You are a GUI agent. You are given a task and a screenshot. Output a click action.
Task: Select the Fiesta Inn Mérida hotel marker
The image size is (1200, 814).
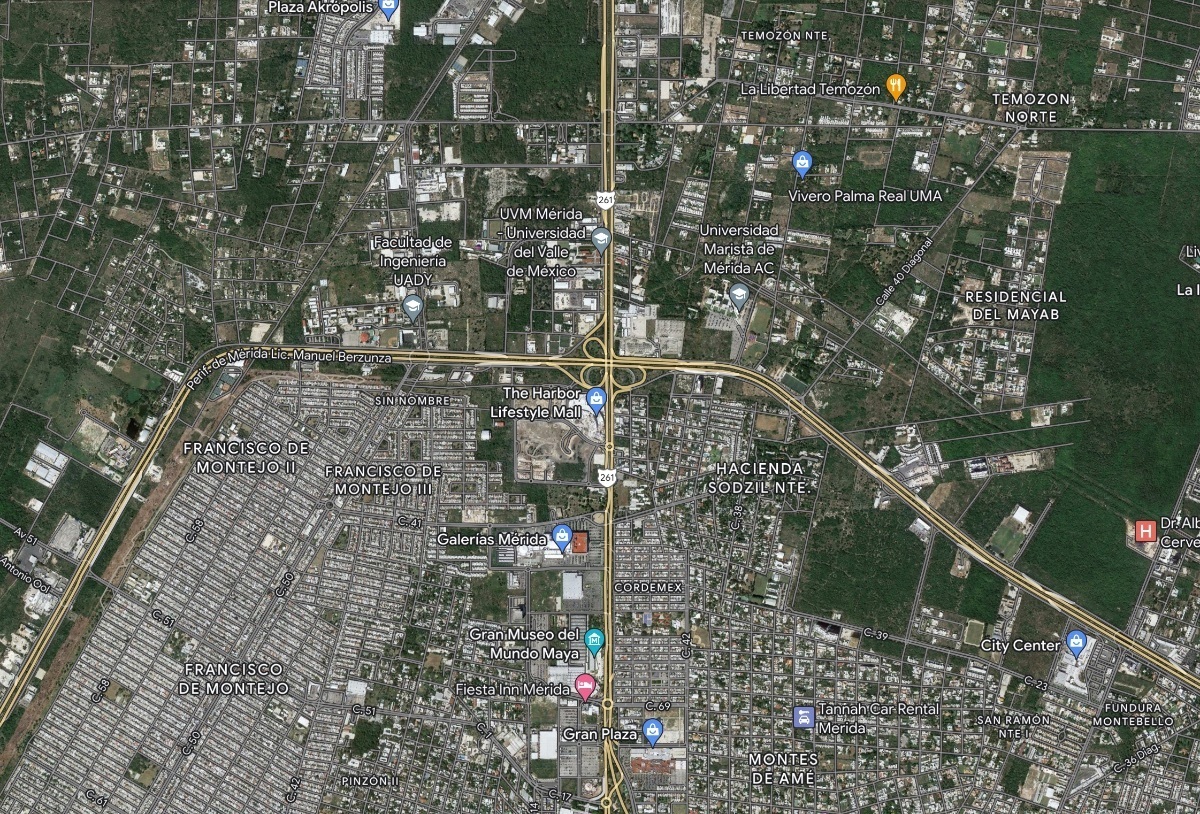[x=585, y=686]
